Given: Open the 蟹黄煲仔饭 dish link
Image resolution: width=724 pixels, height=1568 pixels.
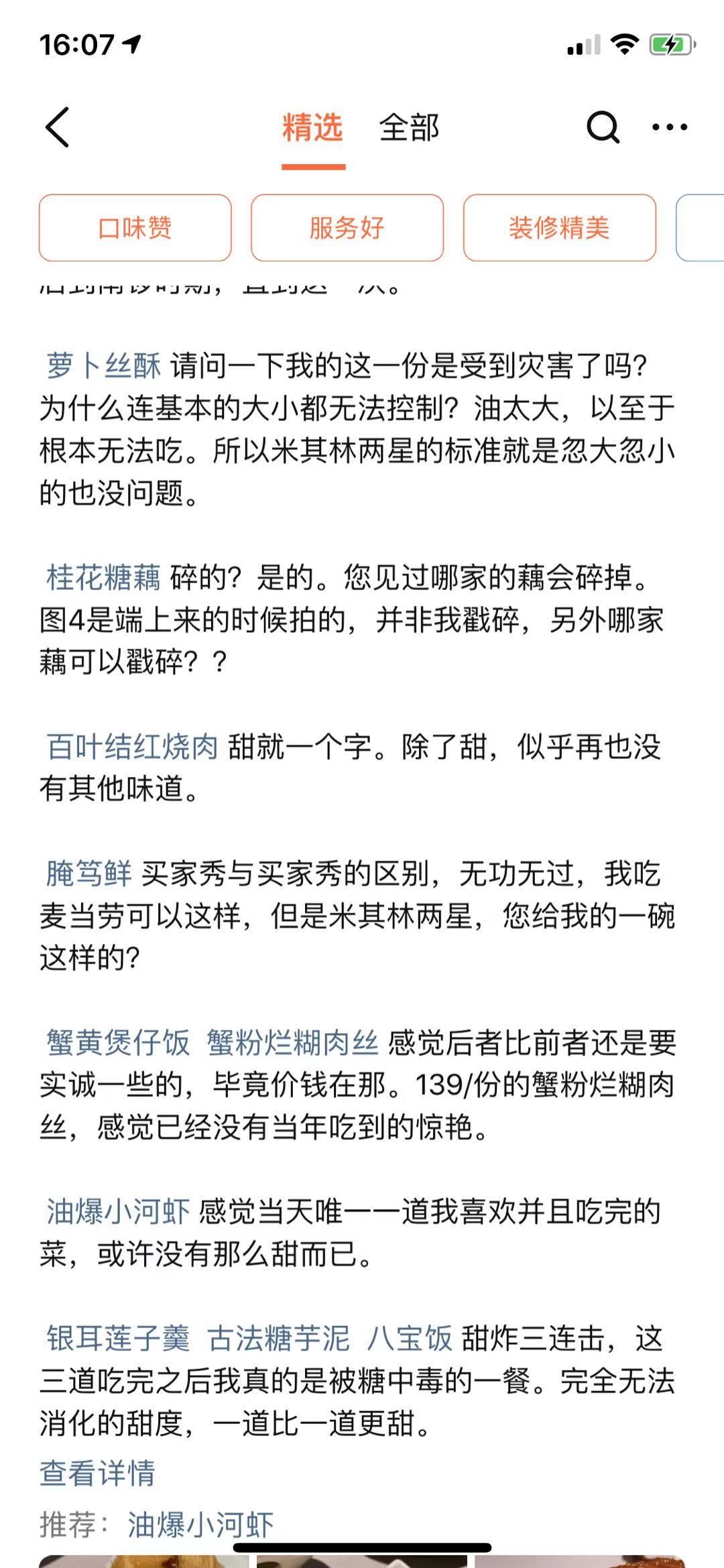Looking at the screenshot, I should [x=118, y=1042].
